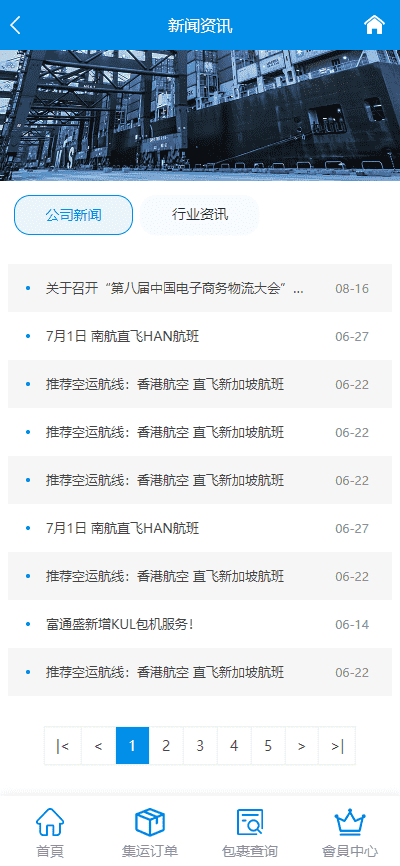Go to page 3
The height and width of the screenshot is (866, 400).
coord(200,746)
